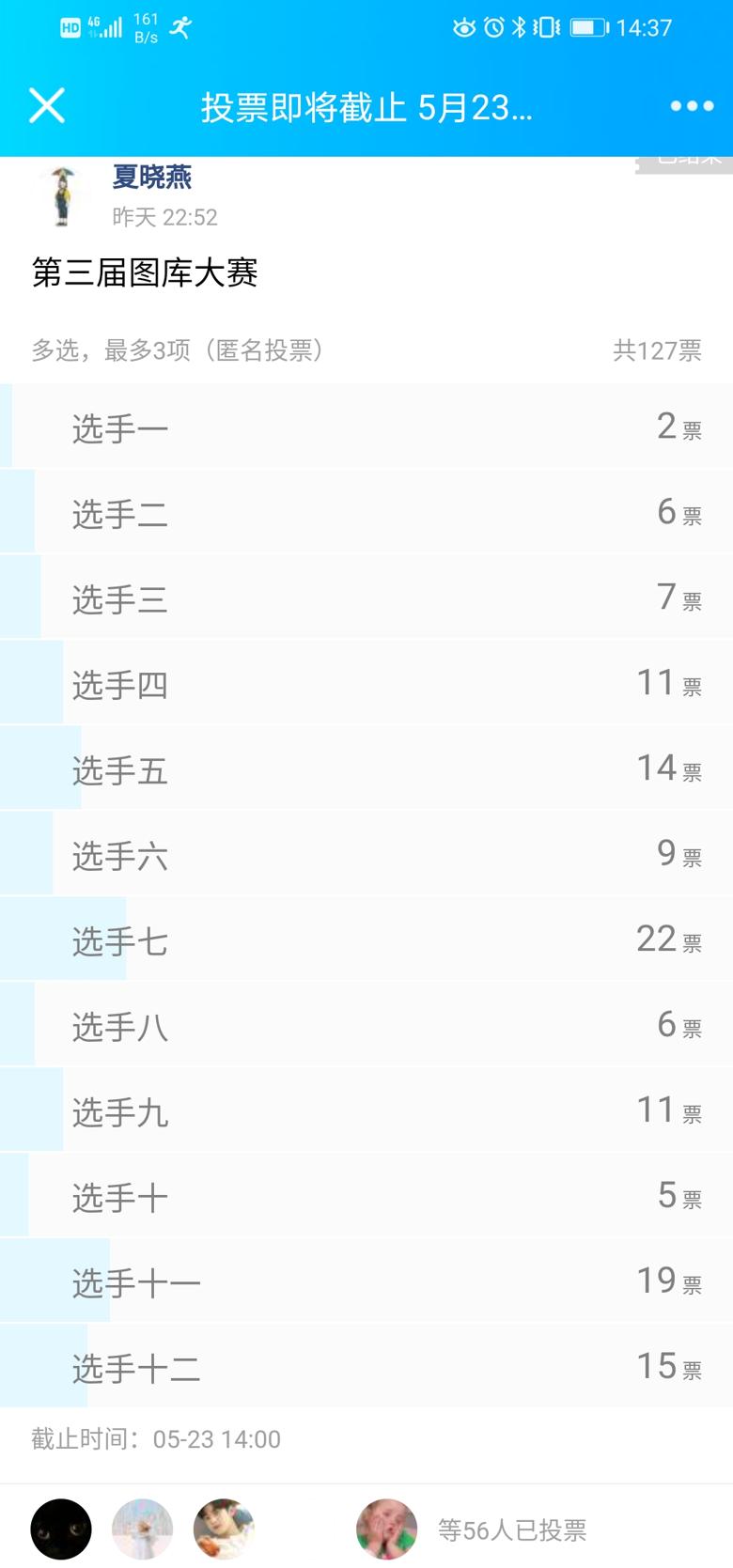Select option 选手十二

point(366,1368)
